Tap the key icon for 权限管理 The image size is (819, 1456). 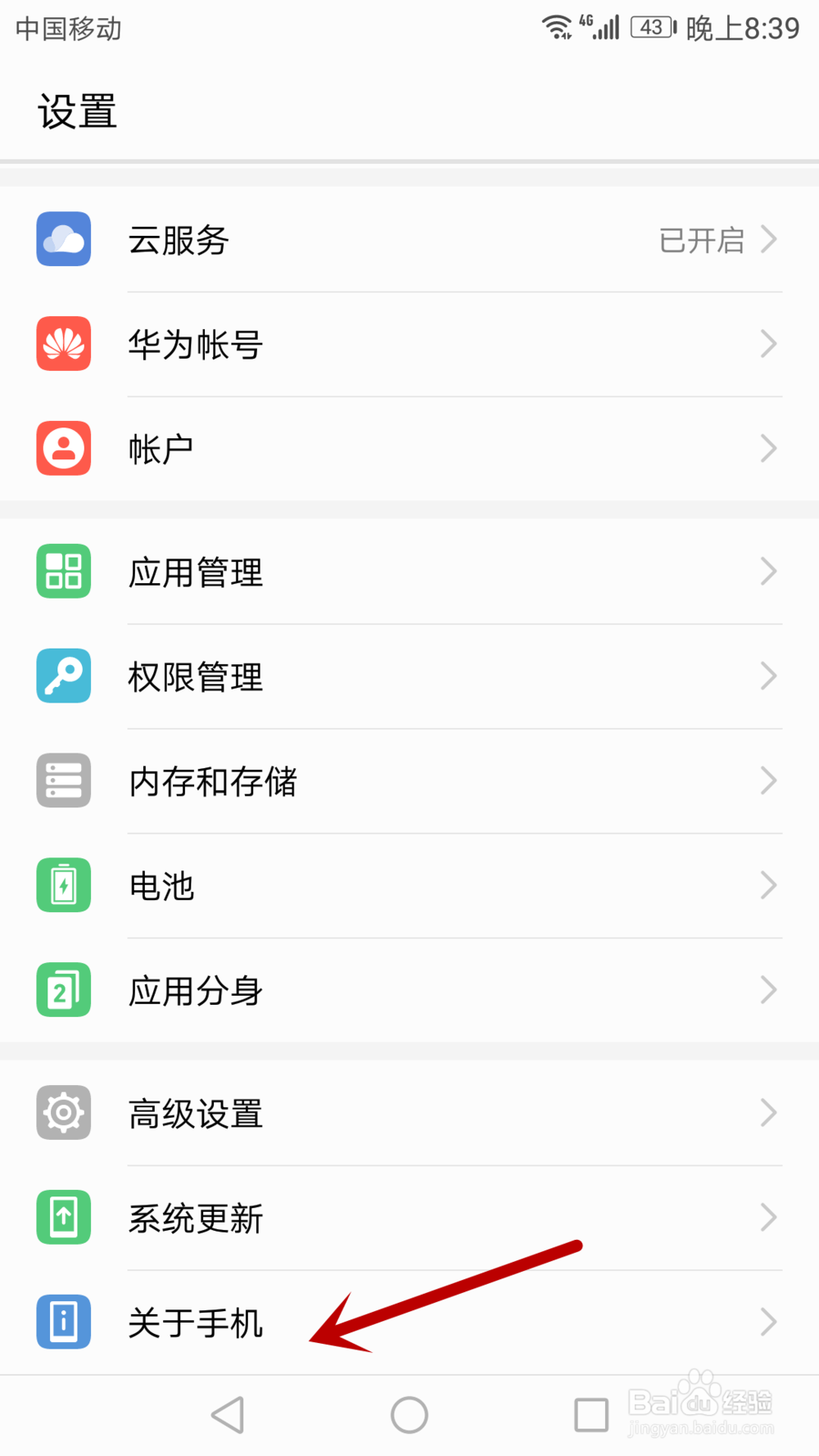click(x=63, y=676)
